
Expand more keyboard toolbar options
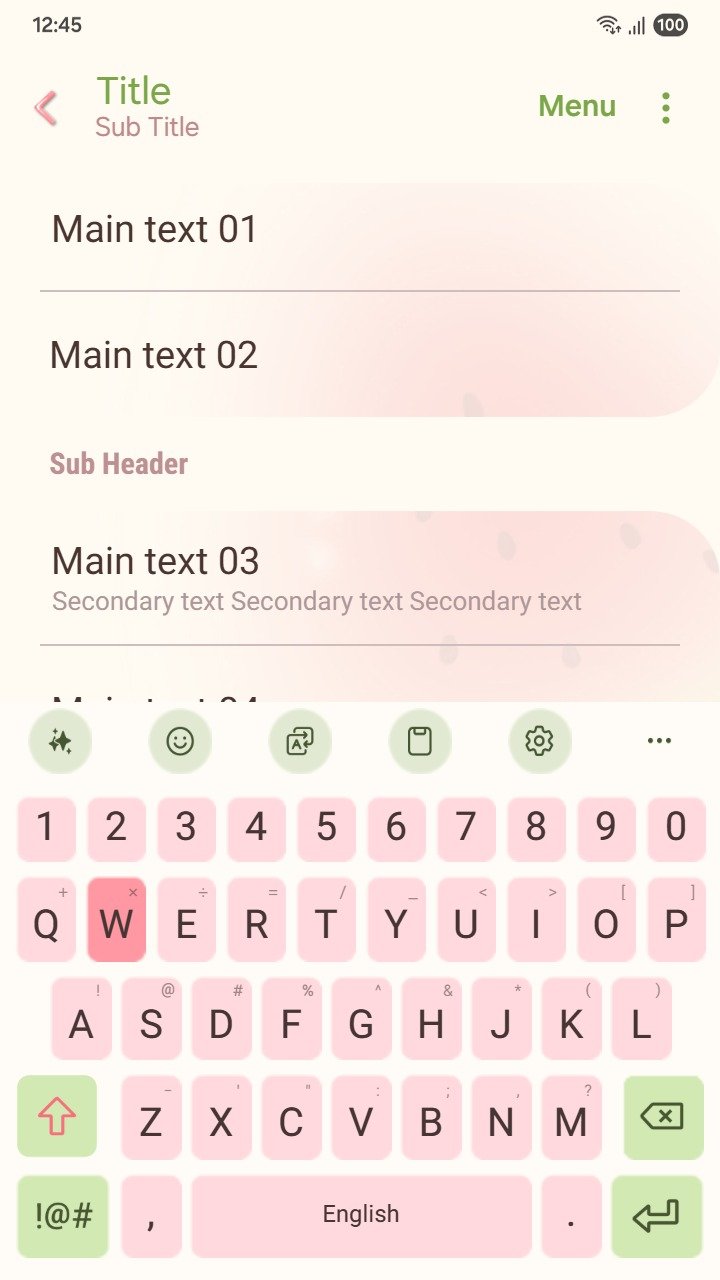click(659, 741)
